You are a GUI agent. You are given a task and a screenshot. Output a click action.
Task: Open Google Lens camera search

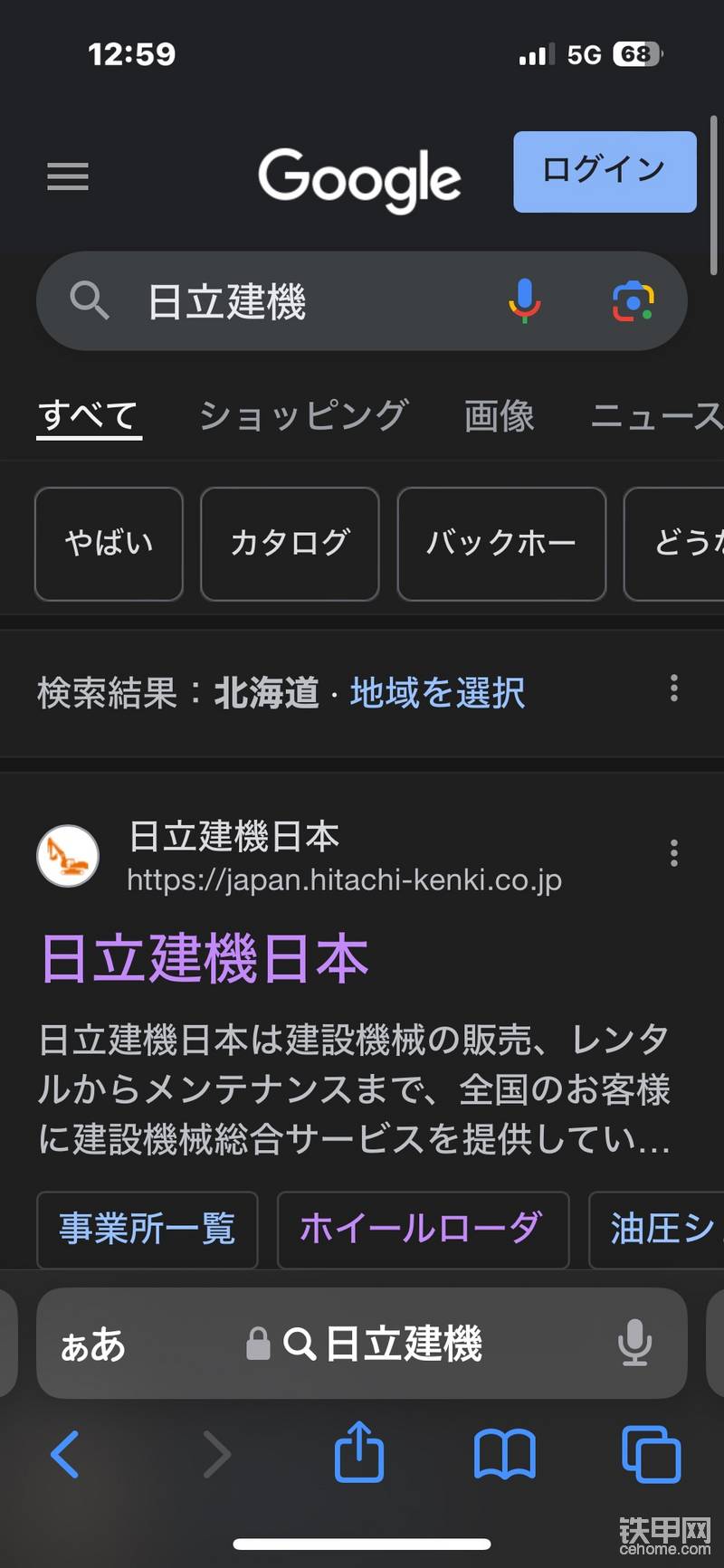[x=633, y=300]
